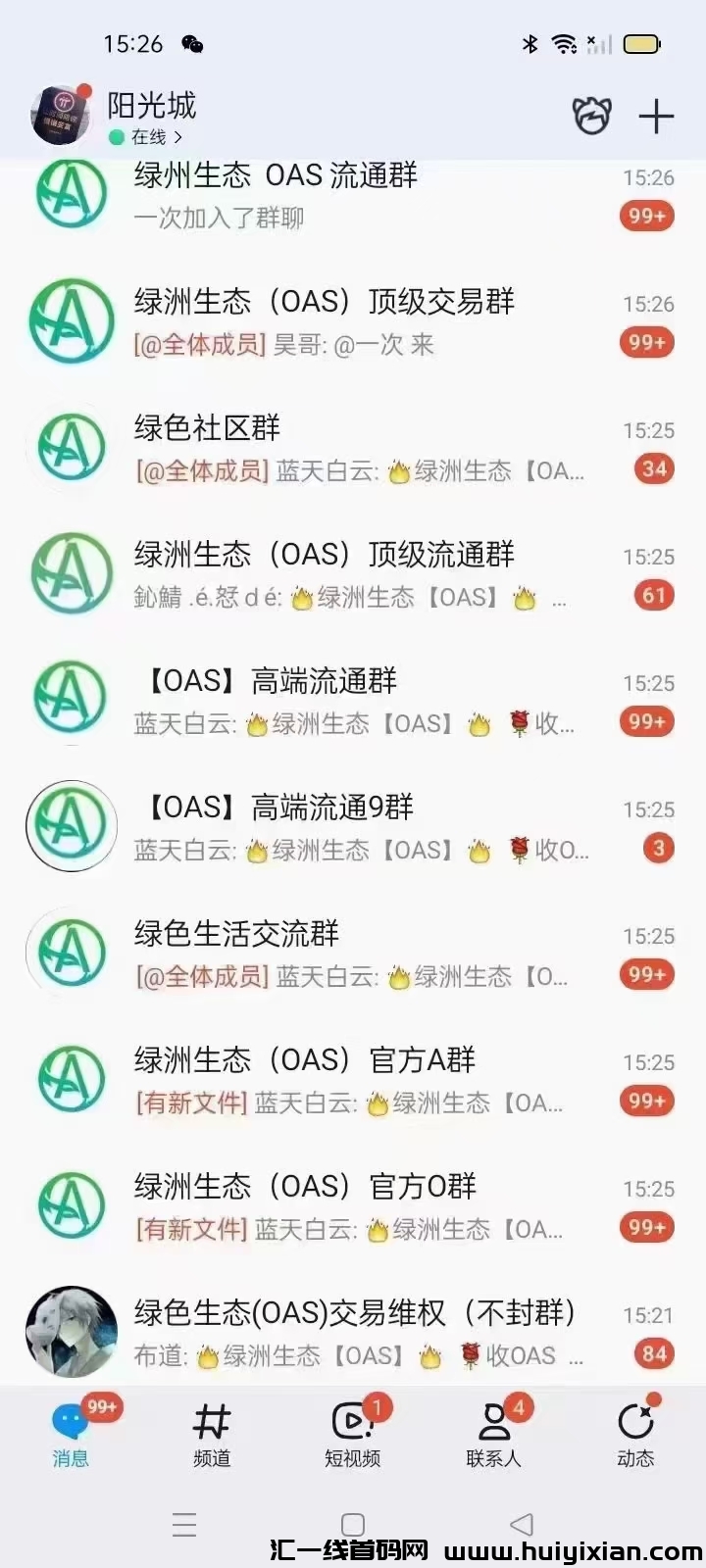Open the 绿洲生态（OAS）顶级交易群 chat
The width and height of the screenshot is (706, 1568).
click(353, 322)
